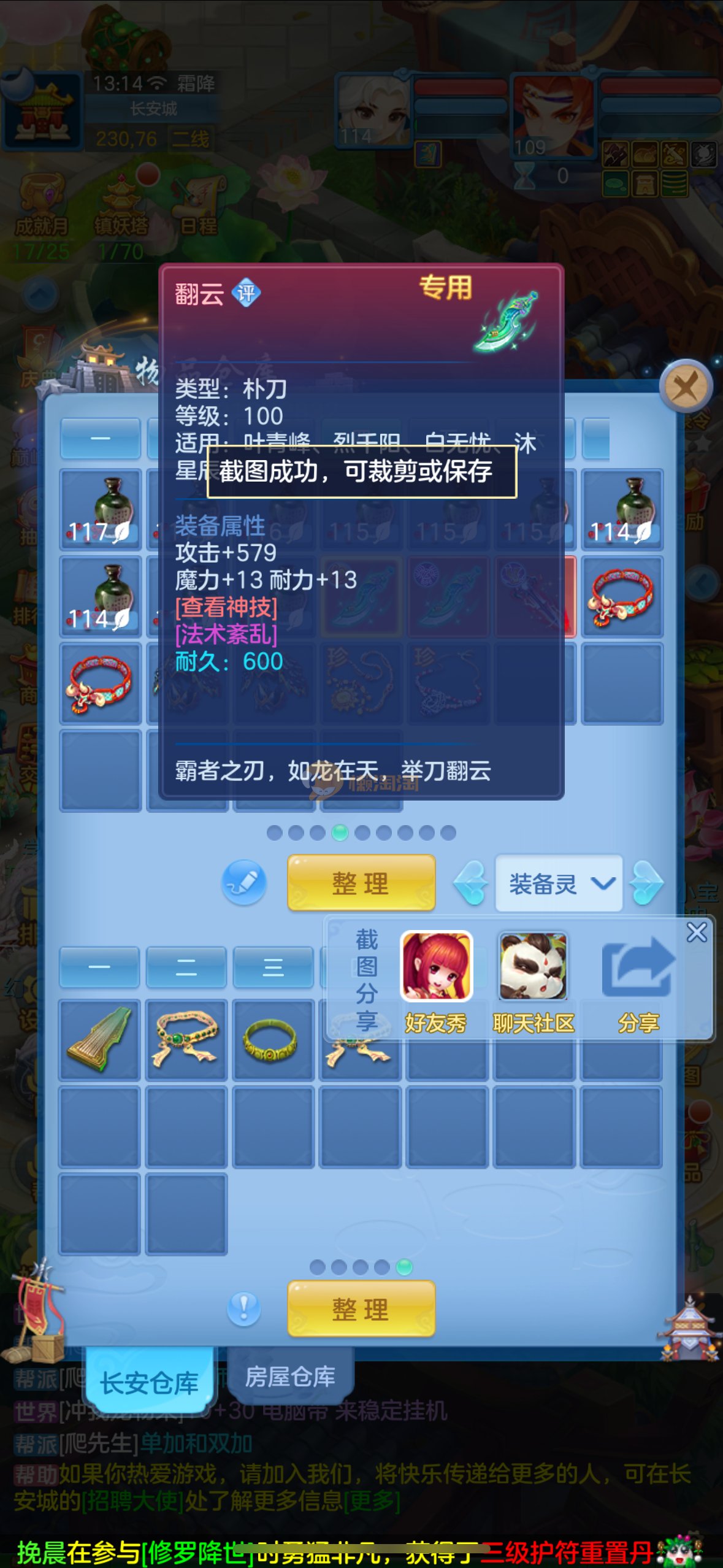Tap the 评 rating badge beside 翻云
Image resolution: width=723 pixels, height=1568 pixels.
(247, 294)
